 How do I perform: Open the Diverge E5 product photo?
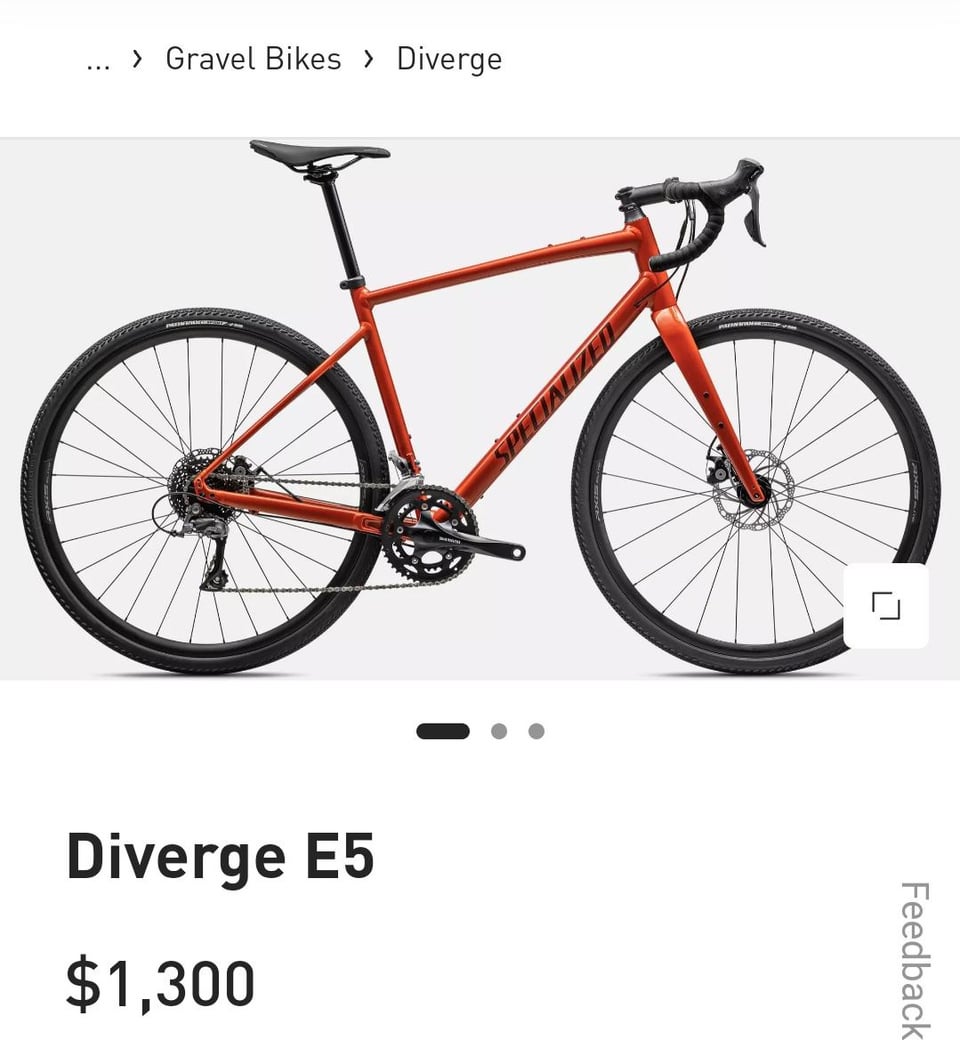pos(480,409)
